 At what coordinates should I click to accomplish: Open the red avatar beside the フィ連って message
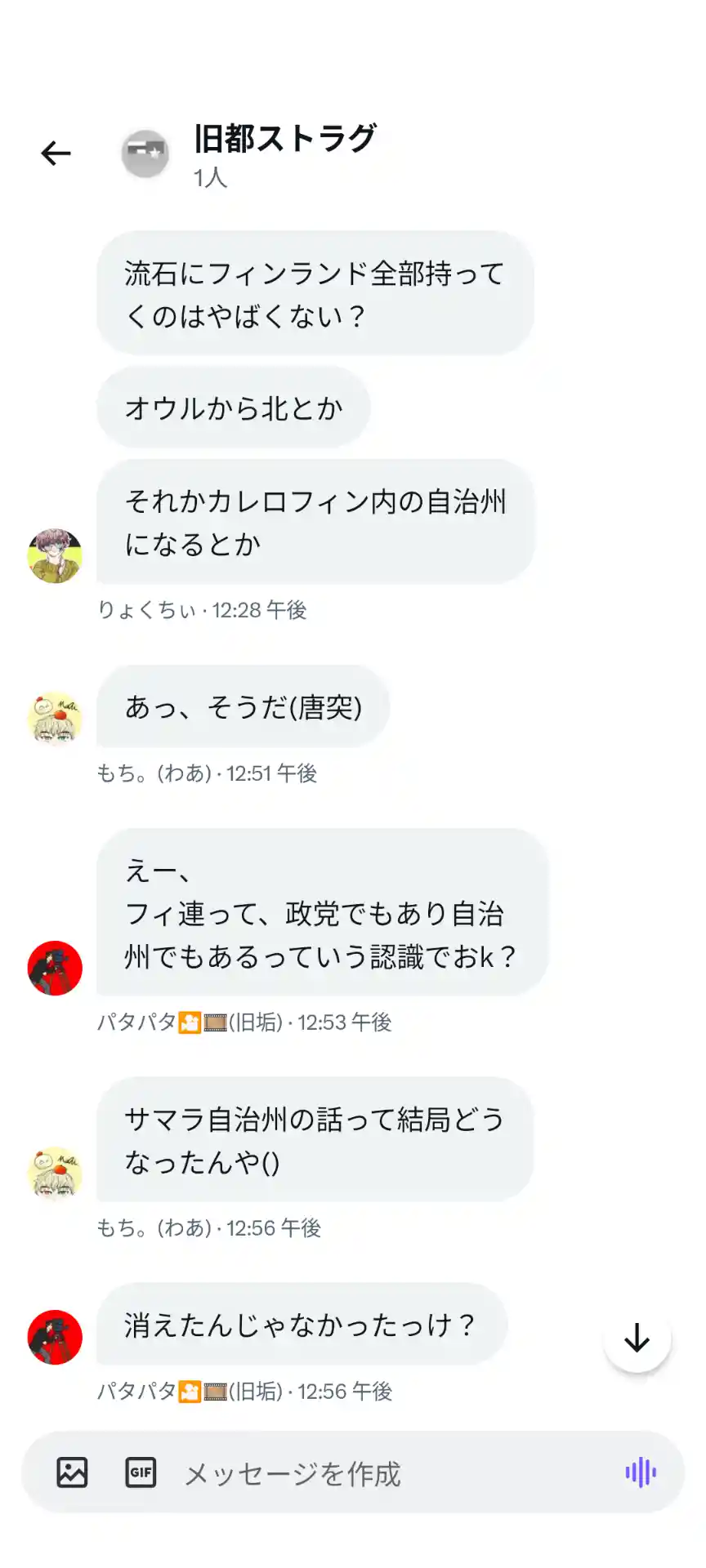(56, 968)
